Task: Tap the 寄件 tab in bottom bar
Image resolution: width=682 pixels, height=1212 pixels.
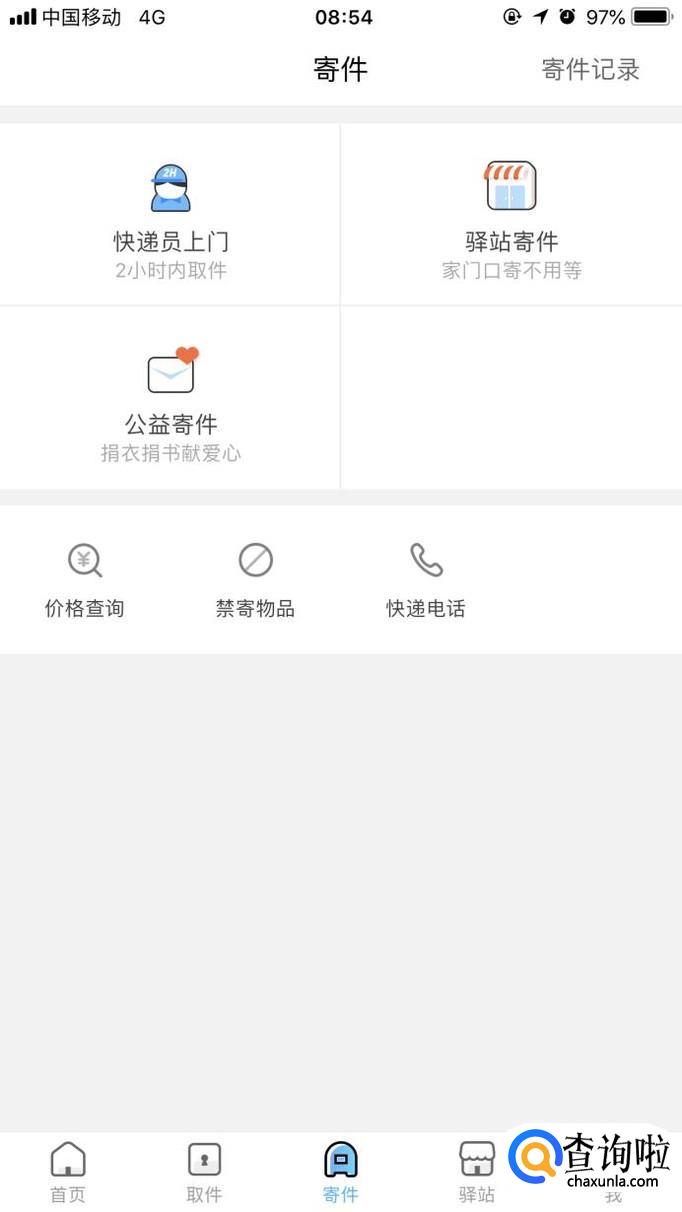Action: click(341, 1172)
